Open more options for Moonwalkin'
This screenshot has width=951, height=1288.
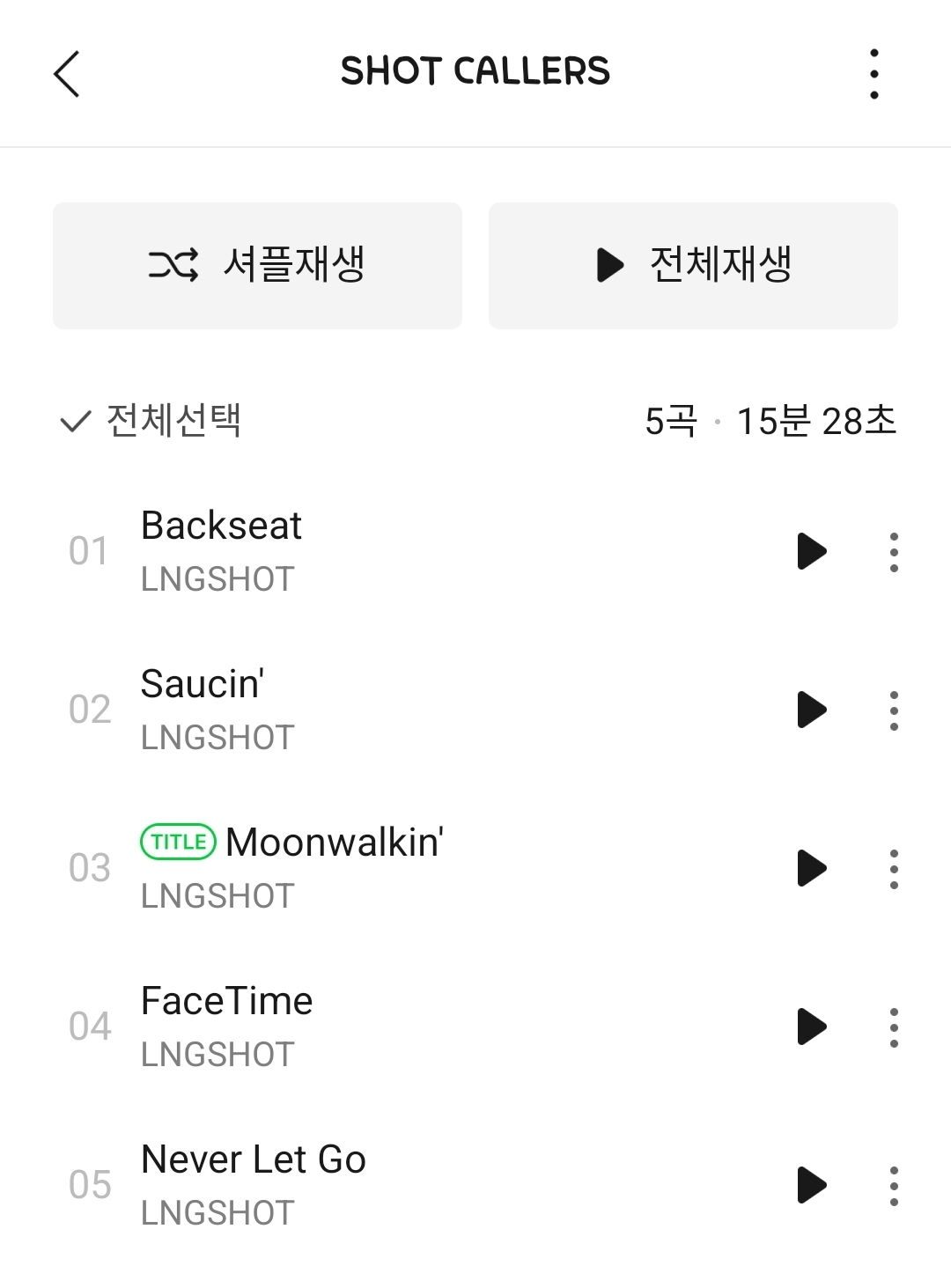coord(894,868)
